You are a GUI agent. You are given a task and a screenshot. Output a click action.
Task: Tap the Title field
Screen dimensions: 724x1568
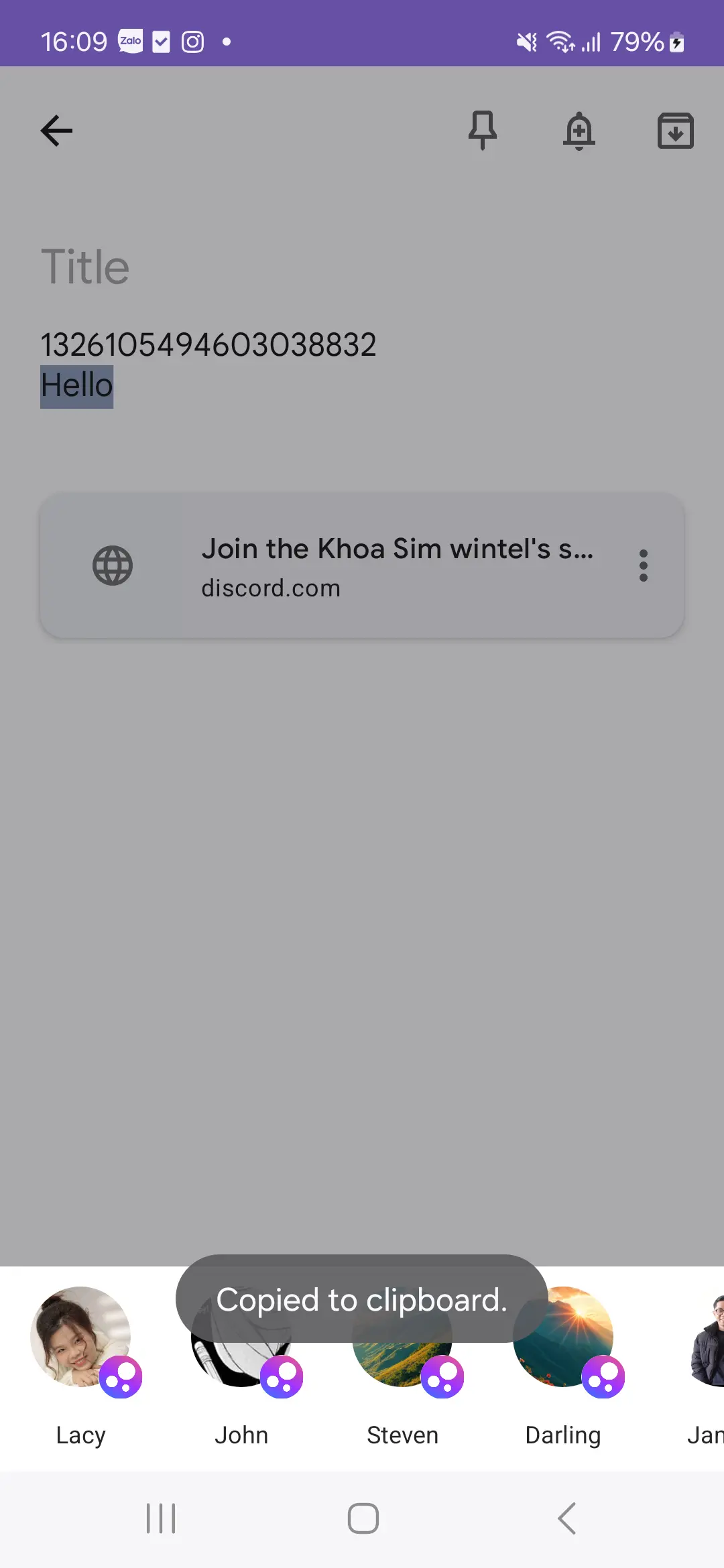(x=85, y=267)
